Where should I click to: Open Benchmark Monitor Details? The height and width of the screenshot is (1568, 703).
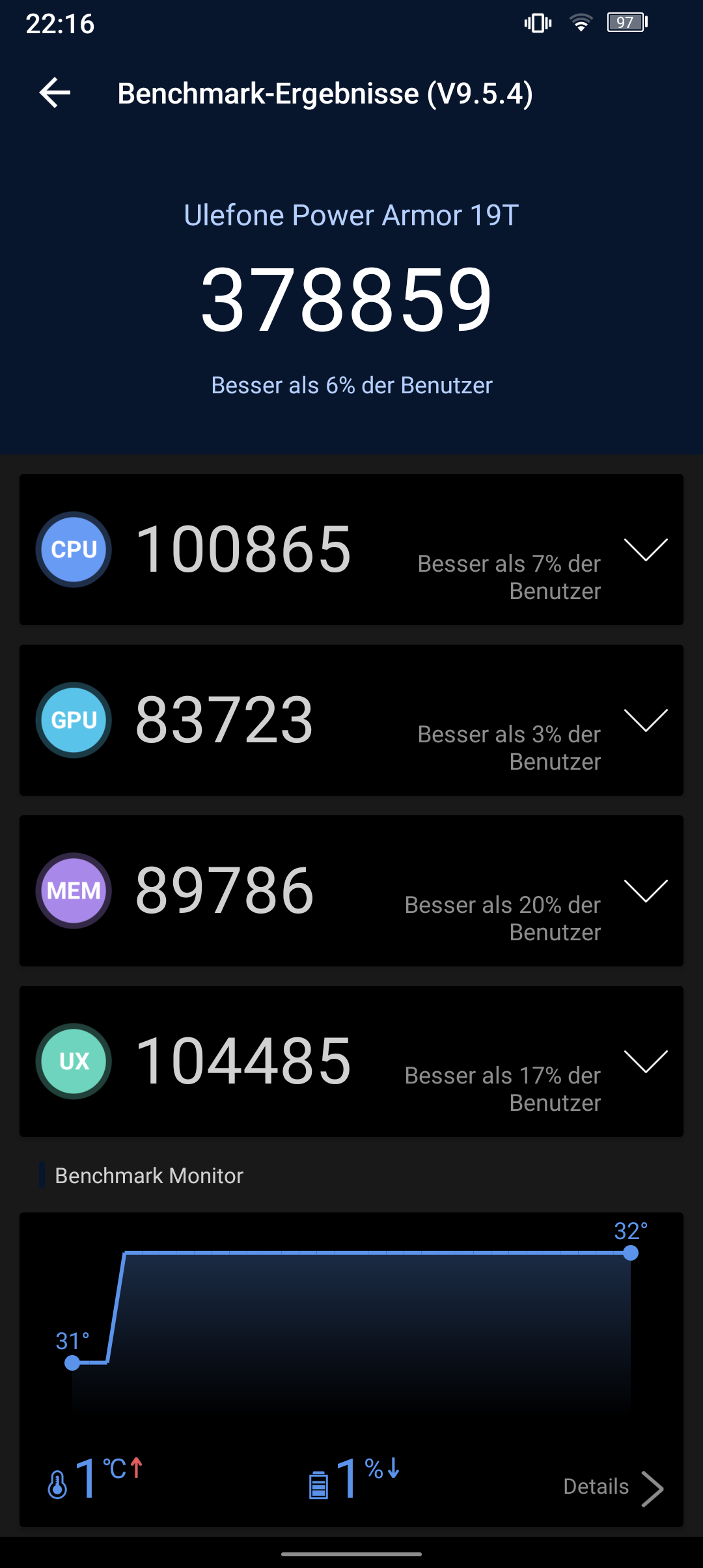tap(613, 1487)
